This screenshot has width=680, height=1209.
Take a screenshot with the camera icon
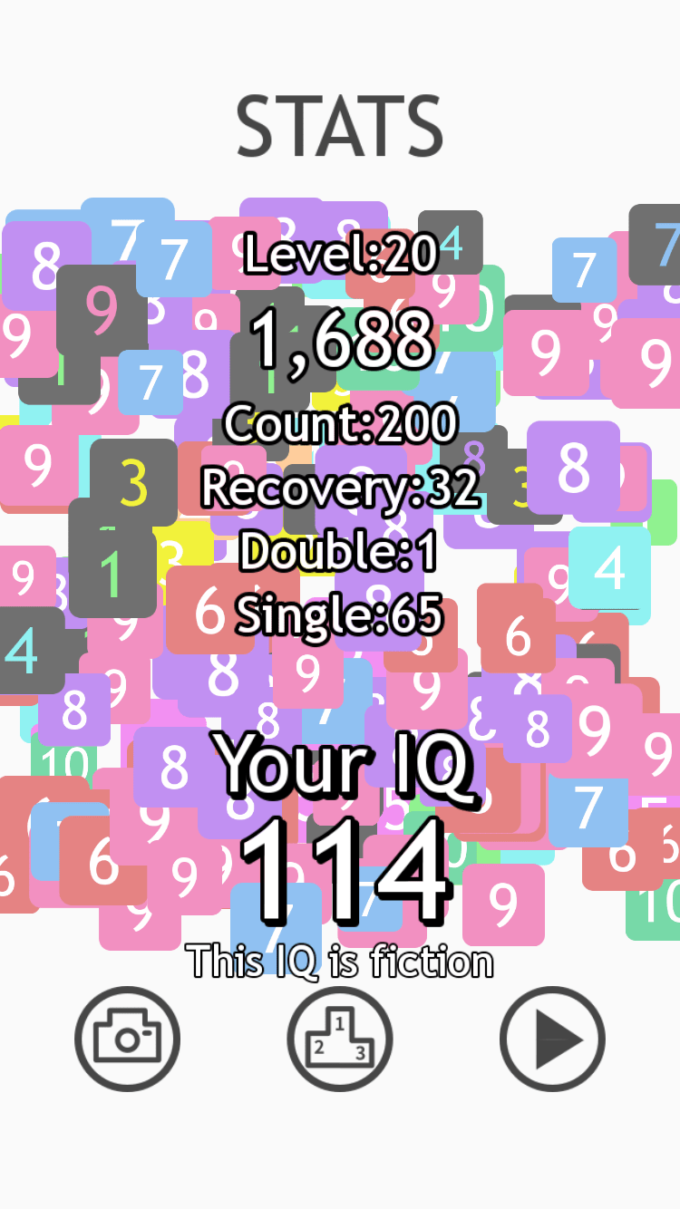[x=127, y=1039]
